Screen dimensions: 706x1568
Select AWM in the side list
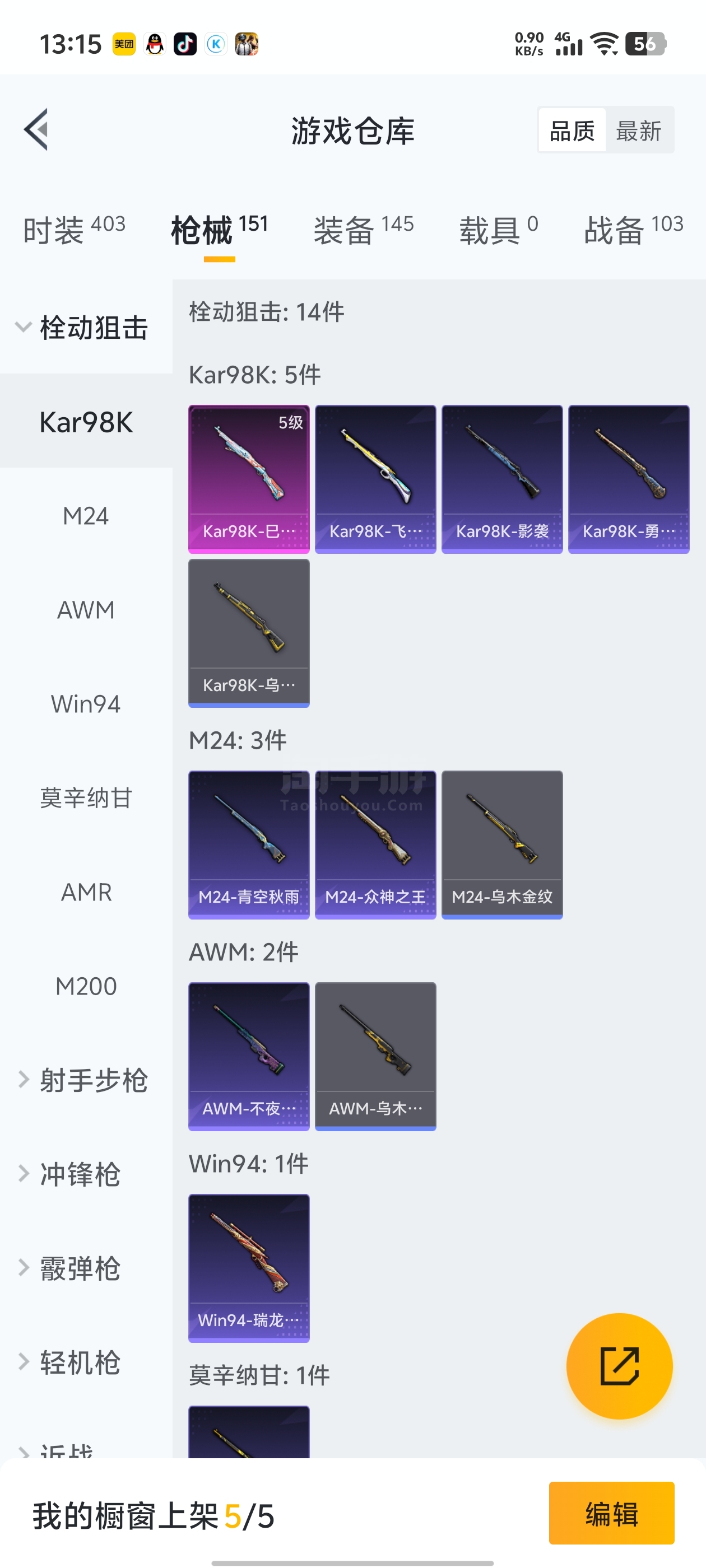[86, 610]
